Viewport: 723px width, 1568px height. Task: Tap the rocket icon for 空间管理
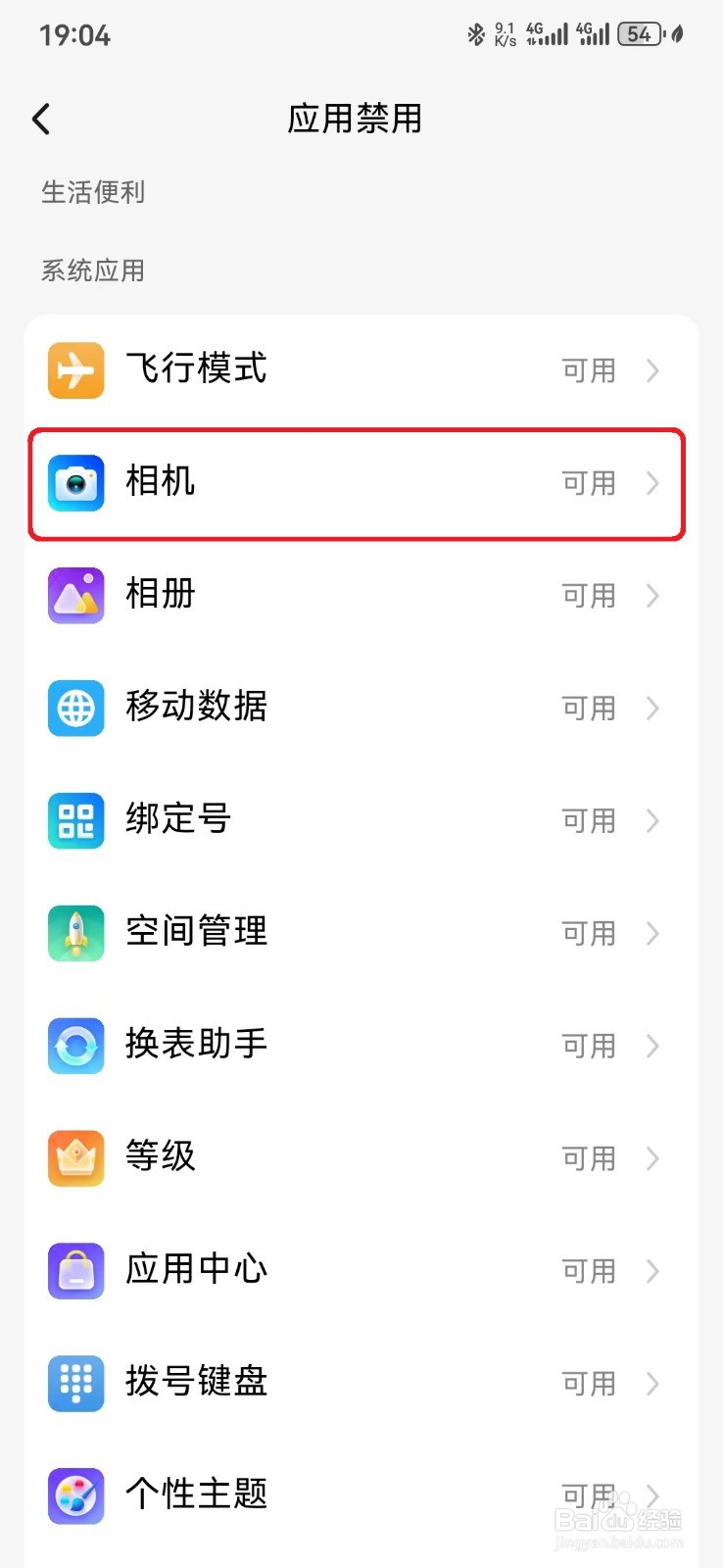pos(75,933)
